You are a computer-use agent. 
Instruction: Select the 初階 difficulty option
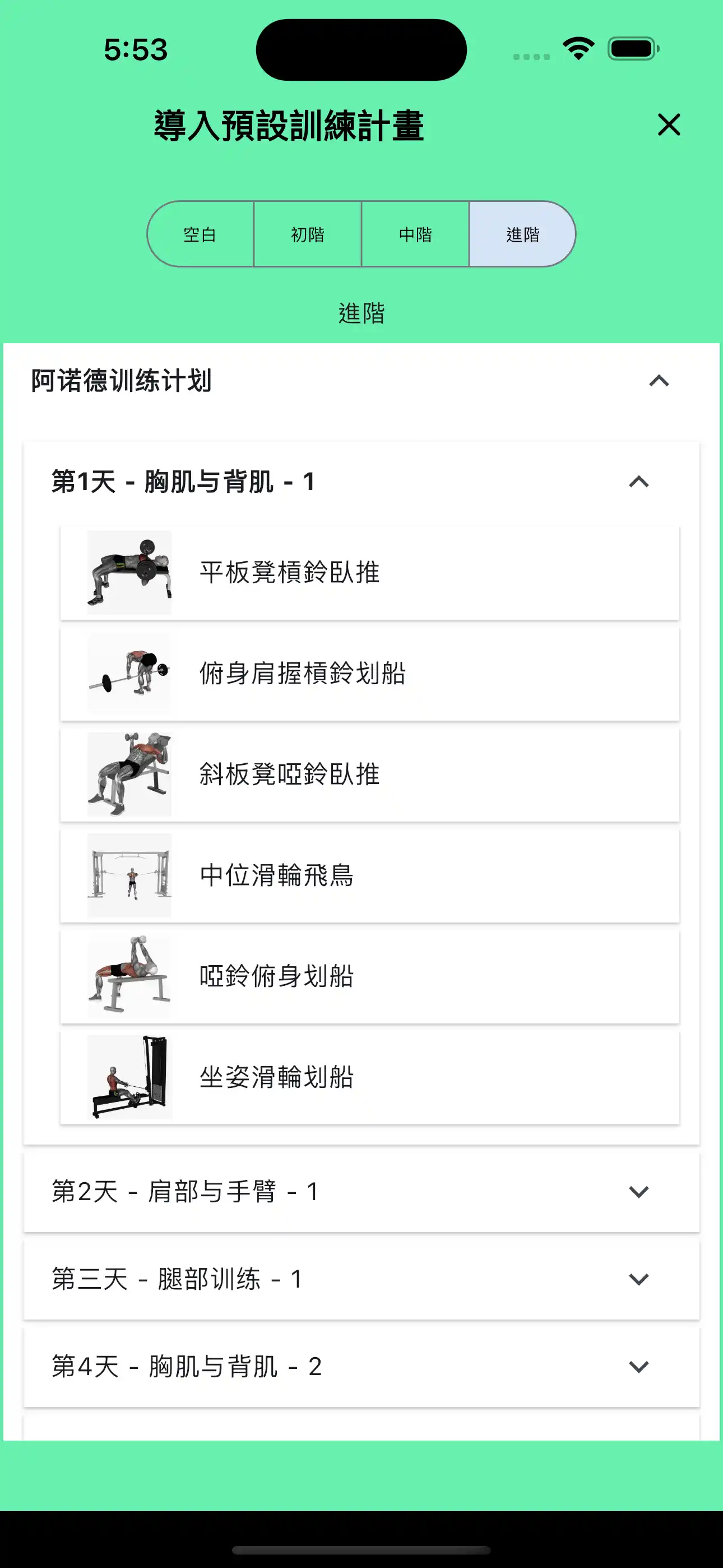pos(307,234)
